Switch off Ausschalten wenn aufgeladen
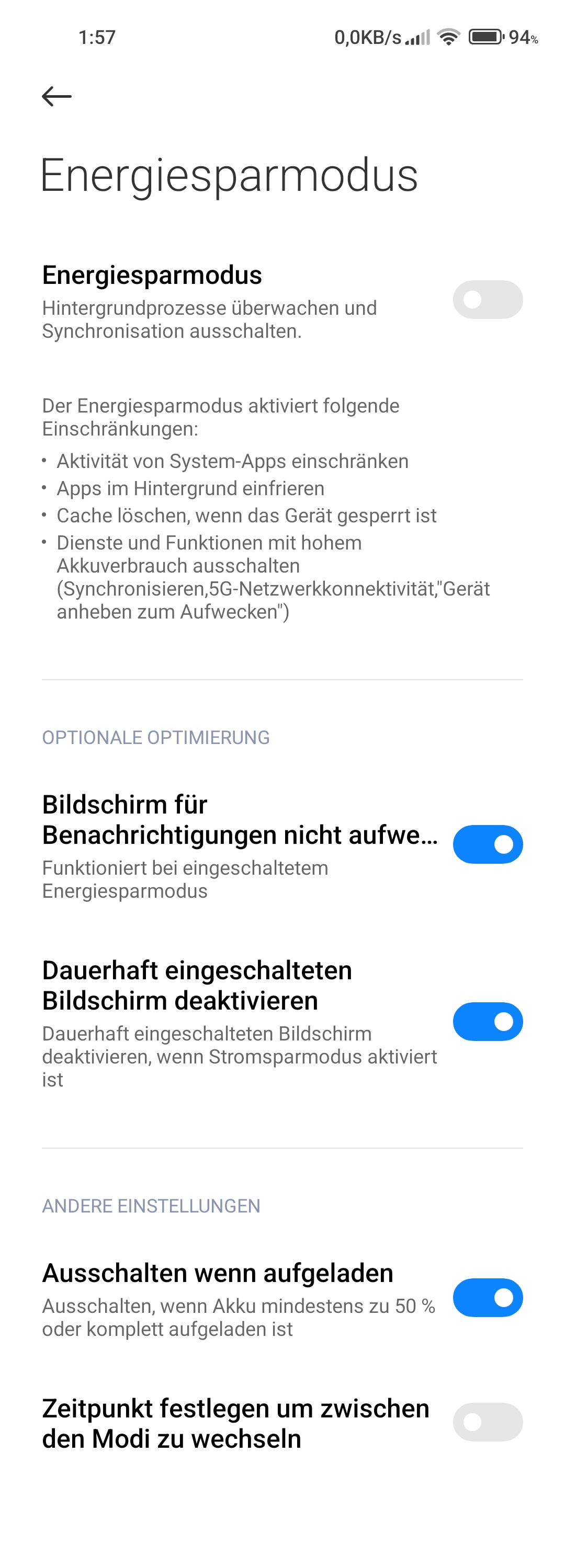This screenshot has width=565, height=1568. coord(487,1298)
